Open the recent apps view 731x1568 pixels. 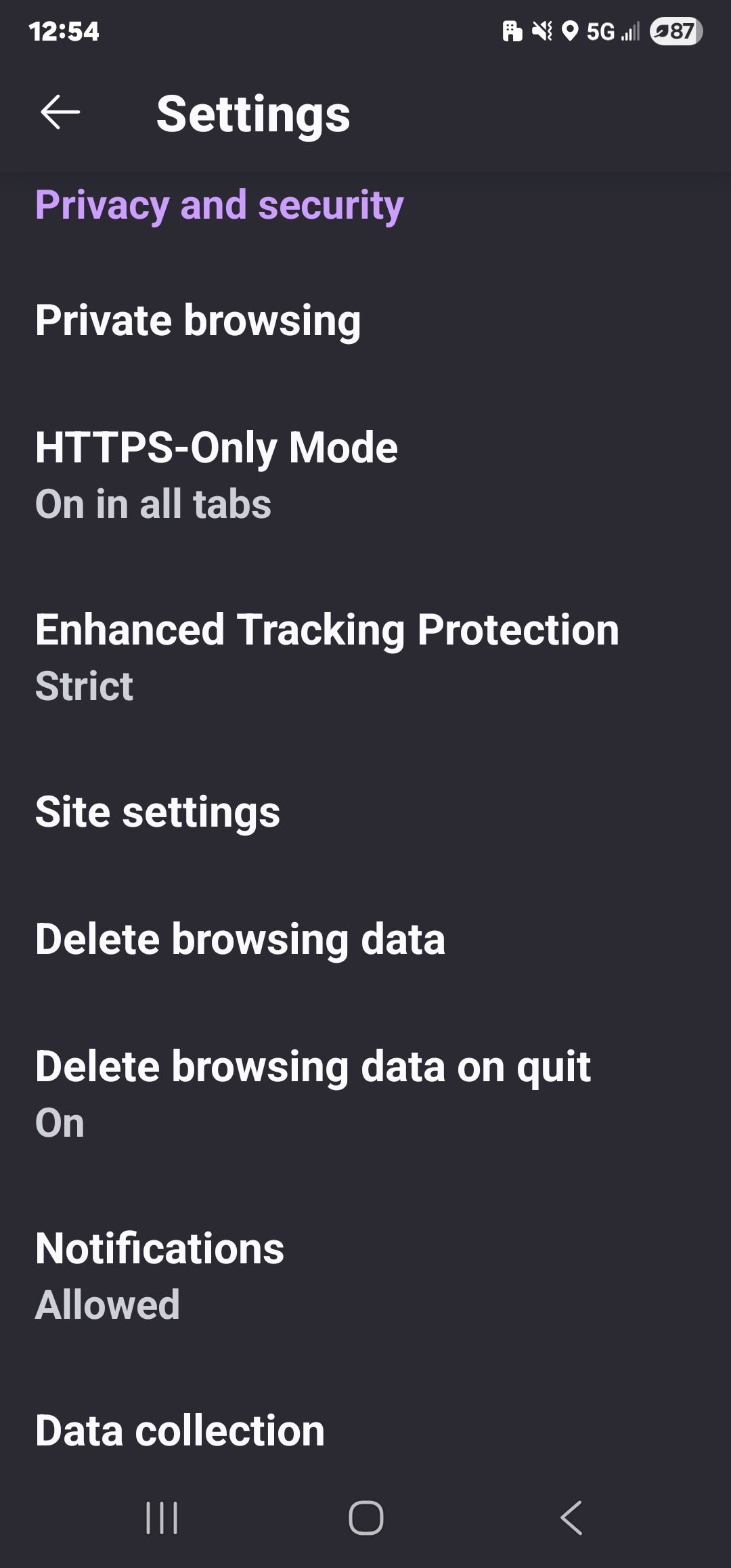point(162,1517)
